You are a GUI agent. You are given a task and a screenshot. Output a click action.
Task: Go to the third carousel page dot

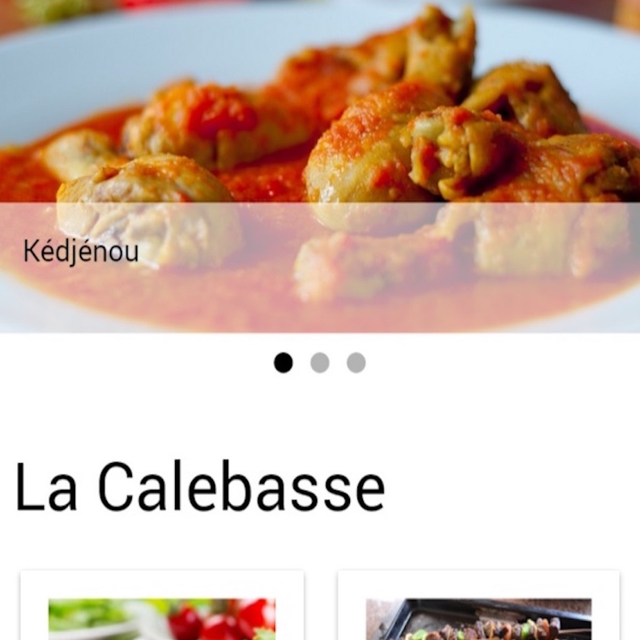[356, 362]
